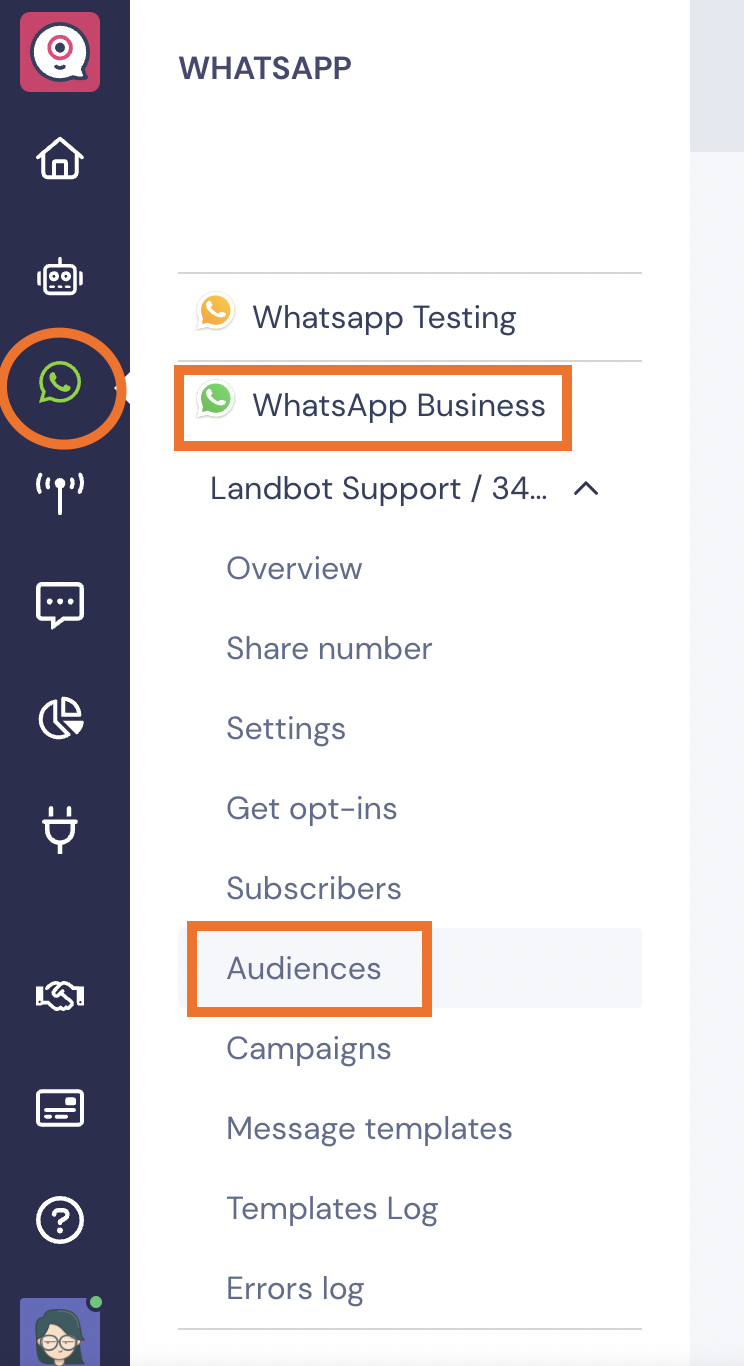This screenshot has width=744, height=1366.
Task: Open the billing card icon
Action: pos(60,1107)
